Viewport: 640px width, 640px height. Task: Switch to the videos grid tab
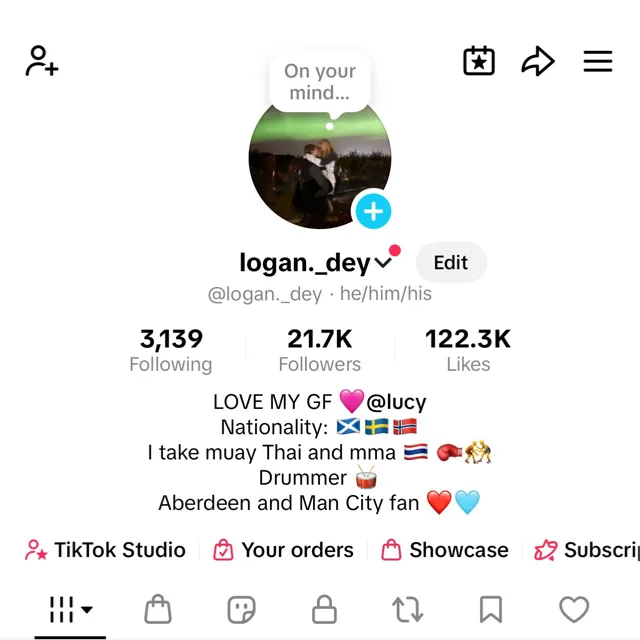coord(70,608)
